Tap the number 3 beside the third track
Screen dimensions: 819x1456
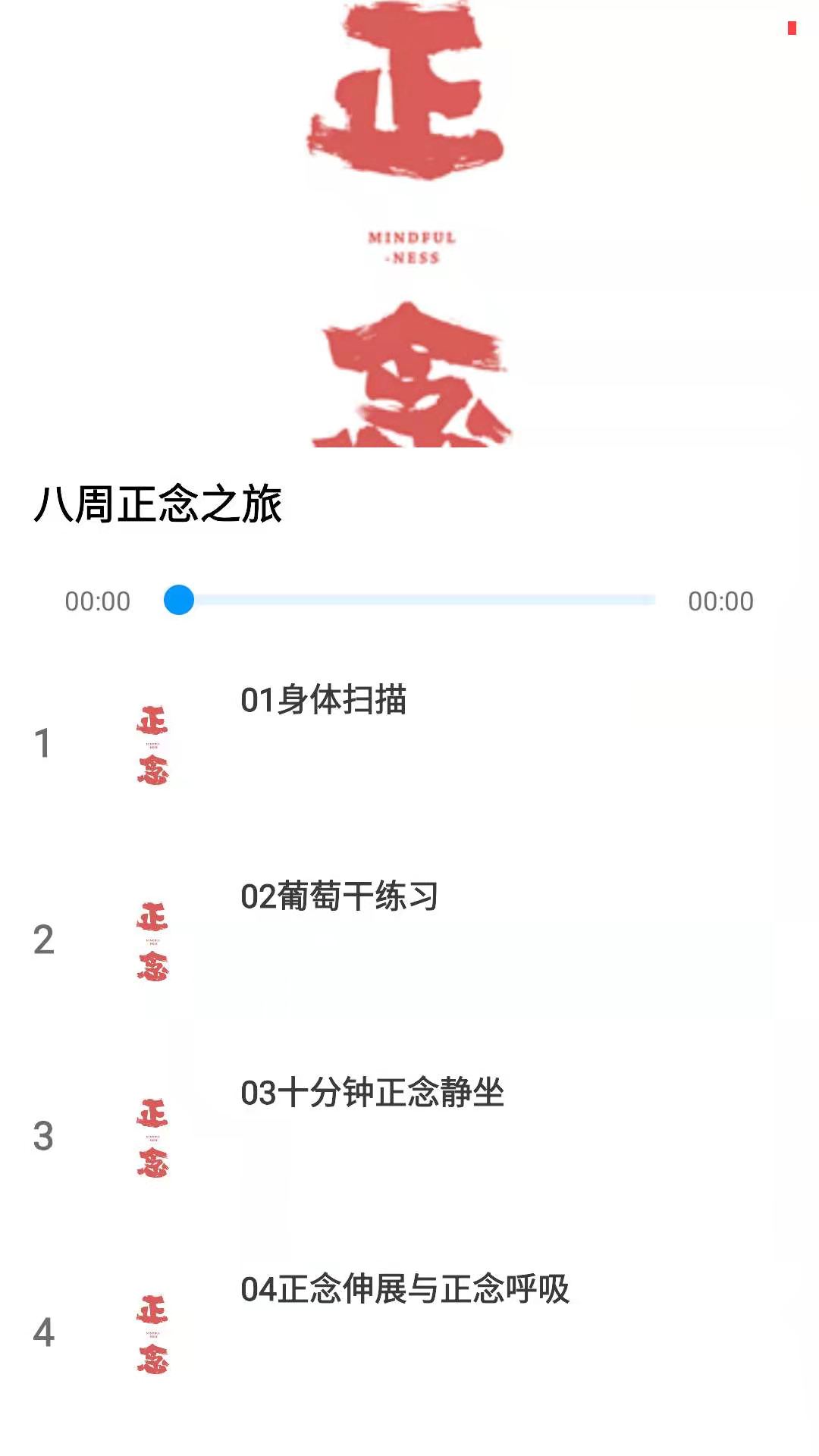tap(43, 1135)
